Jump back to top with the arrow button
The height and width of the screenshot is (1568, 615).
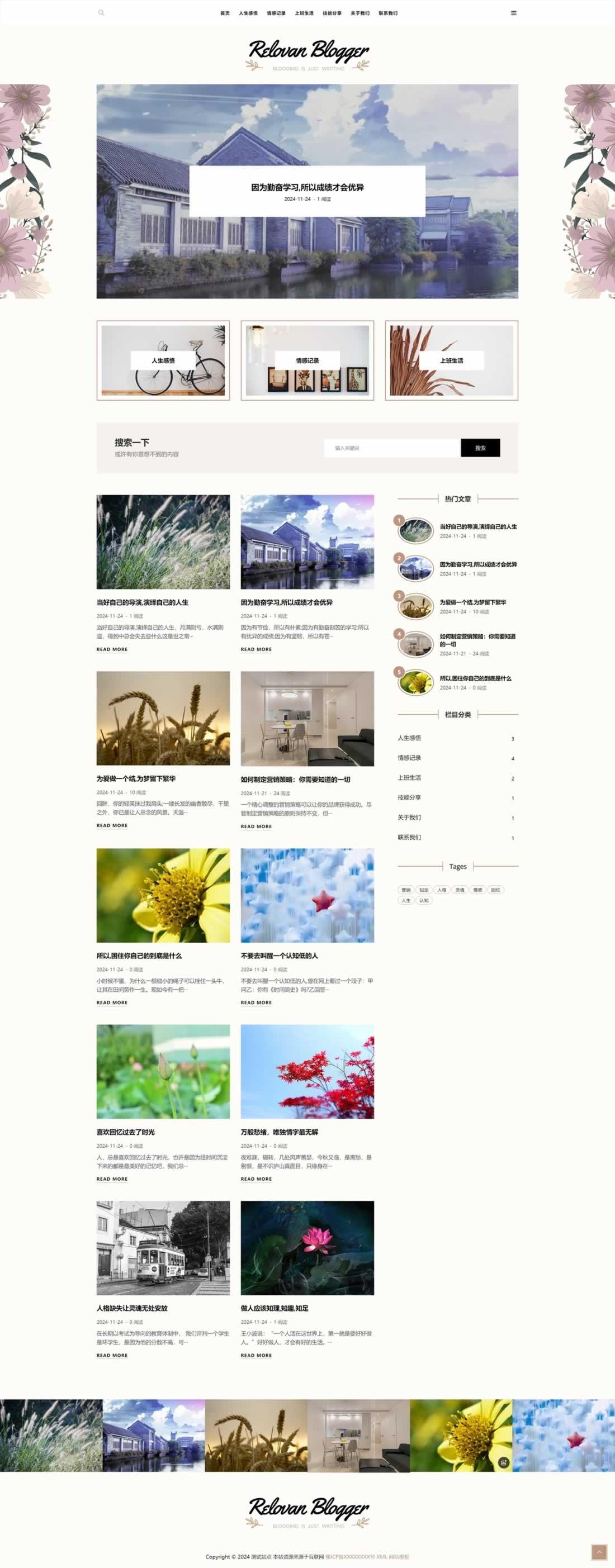pyautogui.click(x=599, y=1552)
